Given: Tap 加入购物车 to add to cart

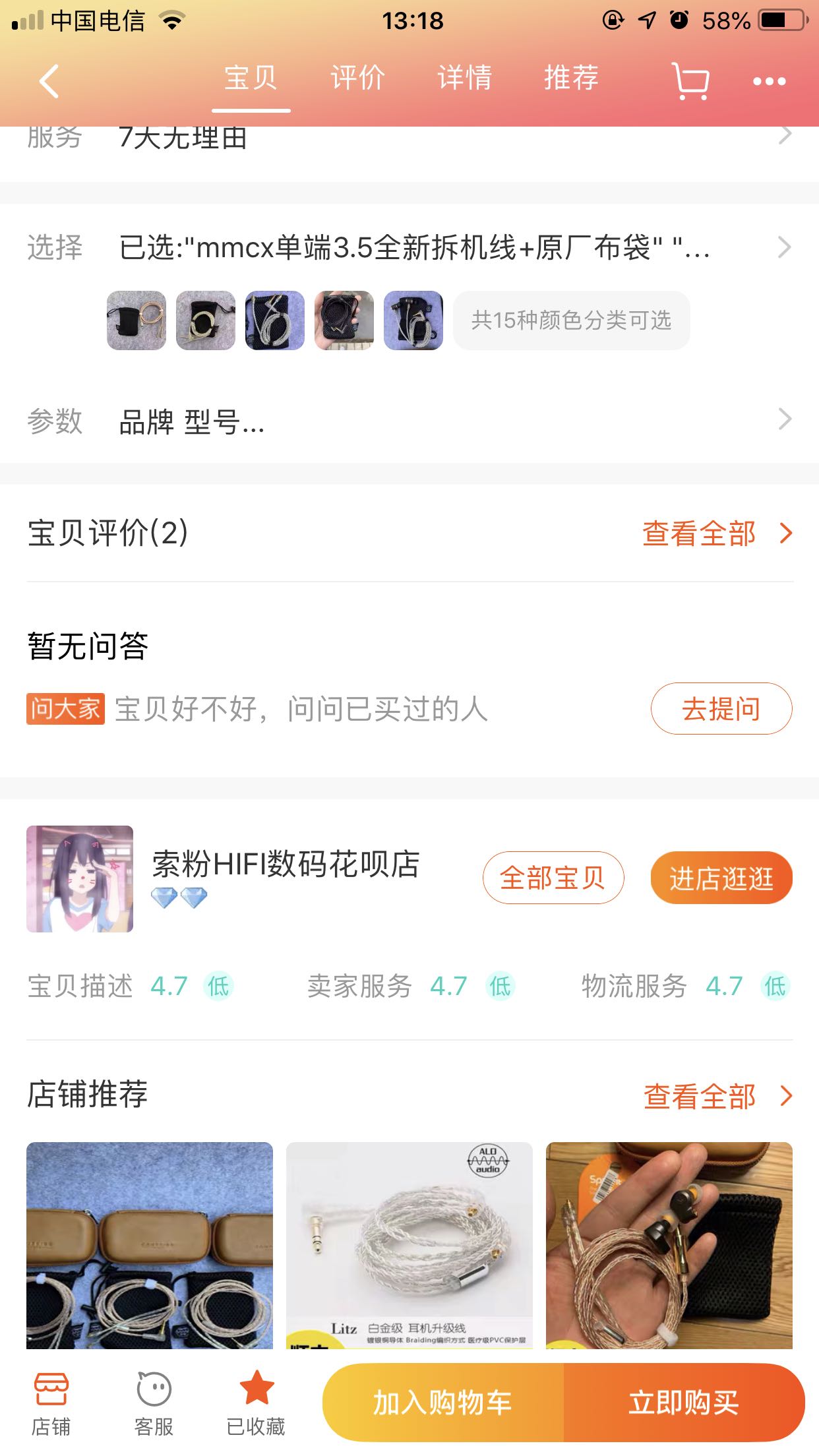Looking at the screenshot, I should point(443,1403).
